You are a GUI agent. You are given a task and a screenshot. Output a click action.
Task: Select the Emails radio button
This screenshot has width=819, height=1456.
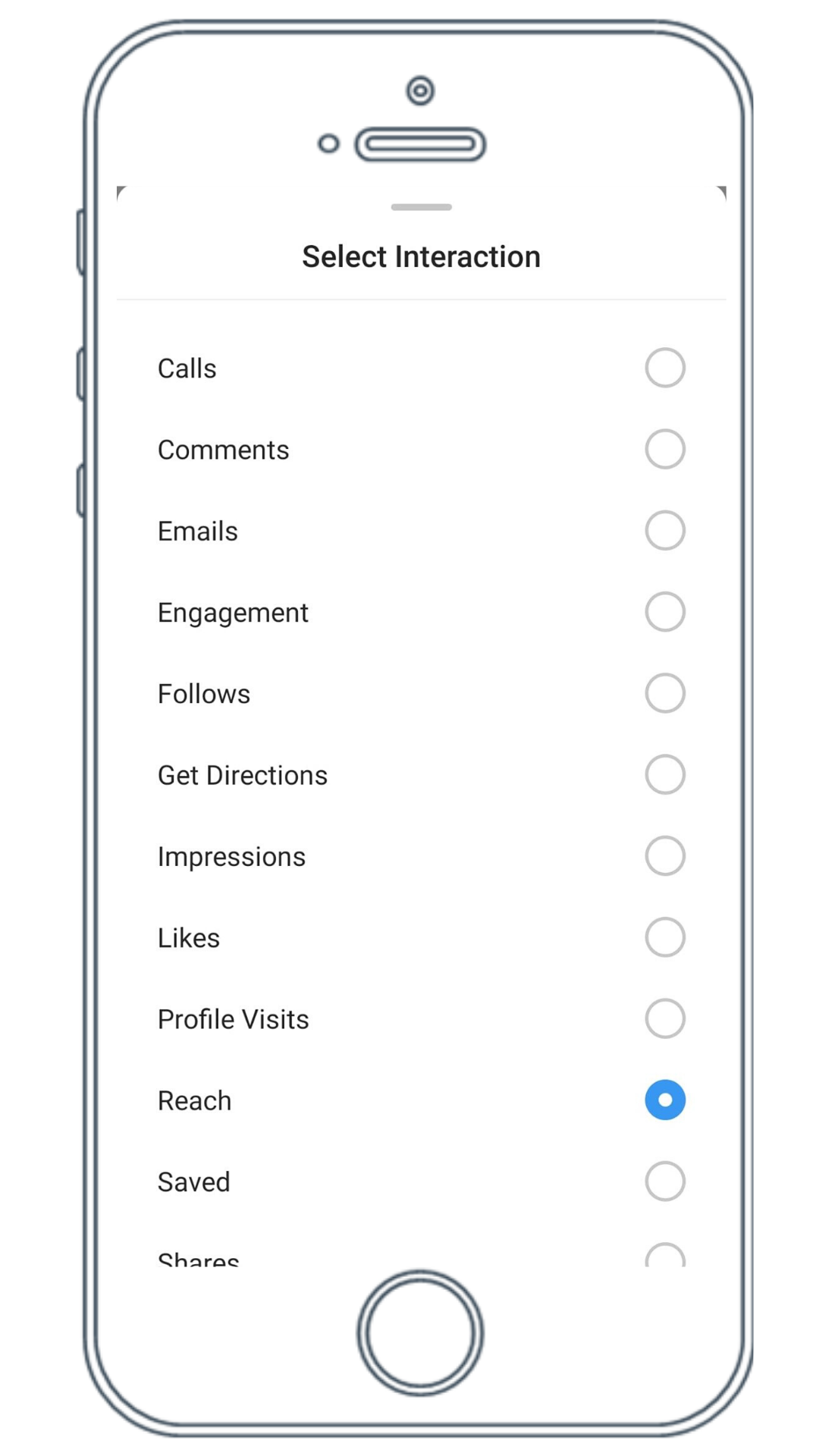click(x=665, y=530)
